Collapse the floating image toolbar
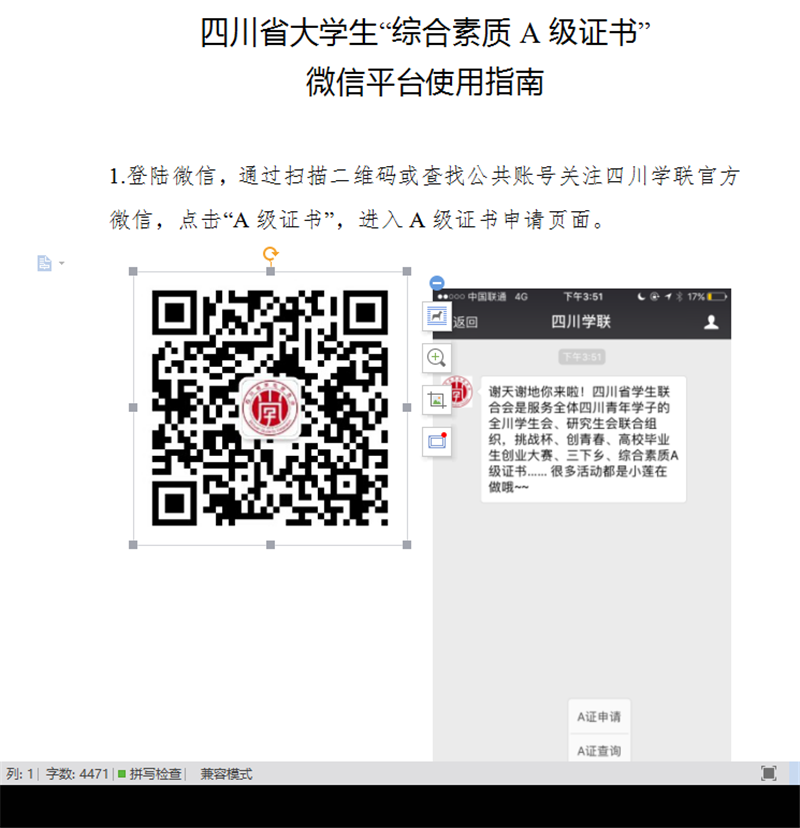Screen dimensions: 800x828 (x=436, y=283)
